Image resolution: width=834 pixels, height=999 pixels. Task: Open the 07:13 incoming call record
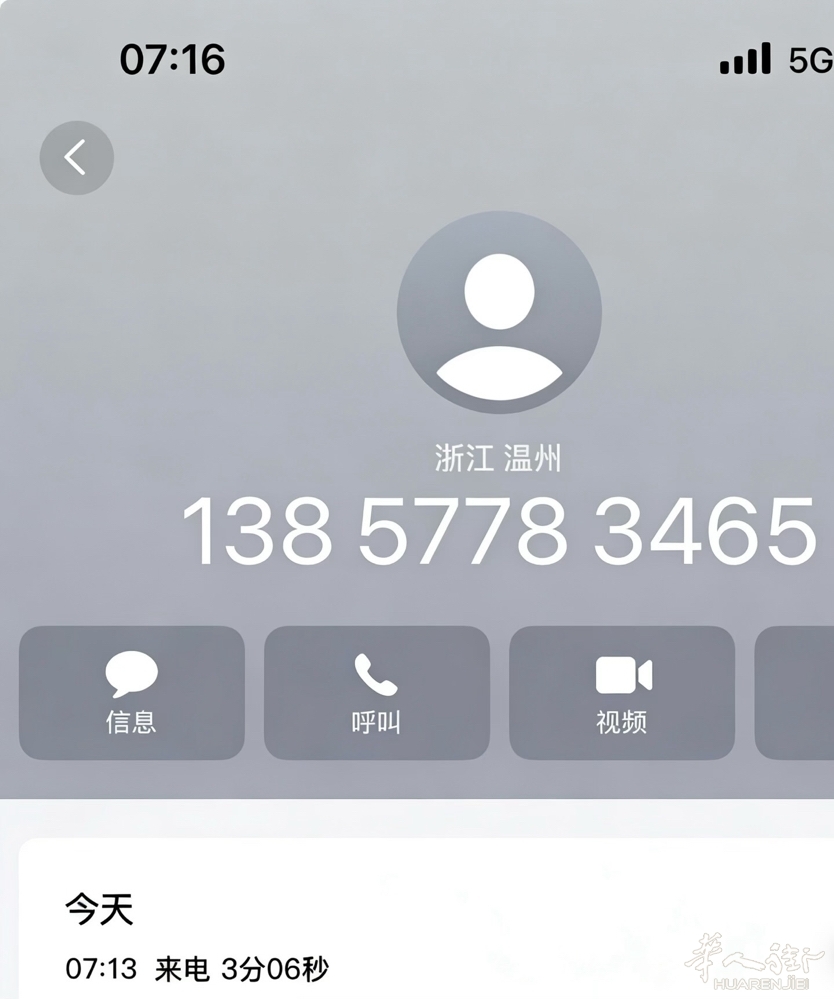tap(197, 968)
